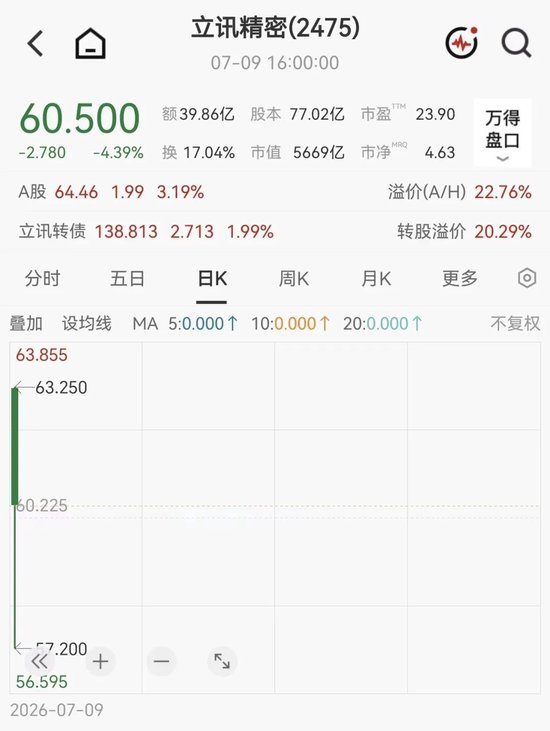The height and width of the screenshot is (731, 550).
Task: Change the 不复权 adjustment option
Action: (x=515, y=324)
